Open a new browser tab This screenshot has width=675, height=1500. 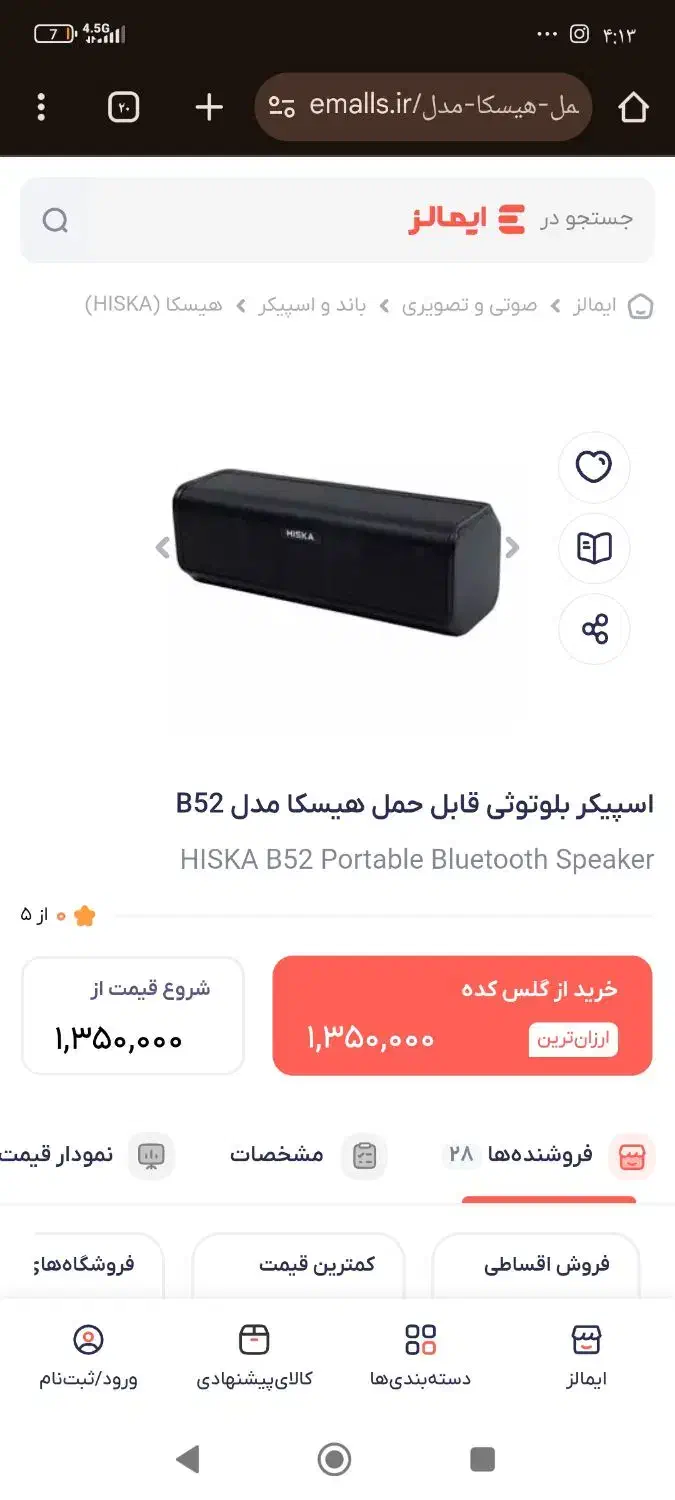[x=208, y=107]
